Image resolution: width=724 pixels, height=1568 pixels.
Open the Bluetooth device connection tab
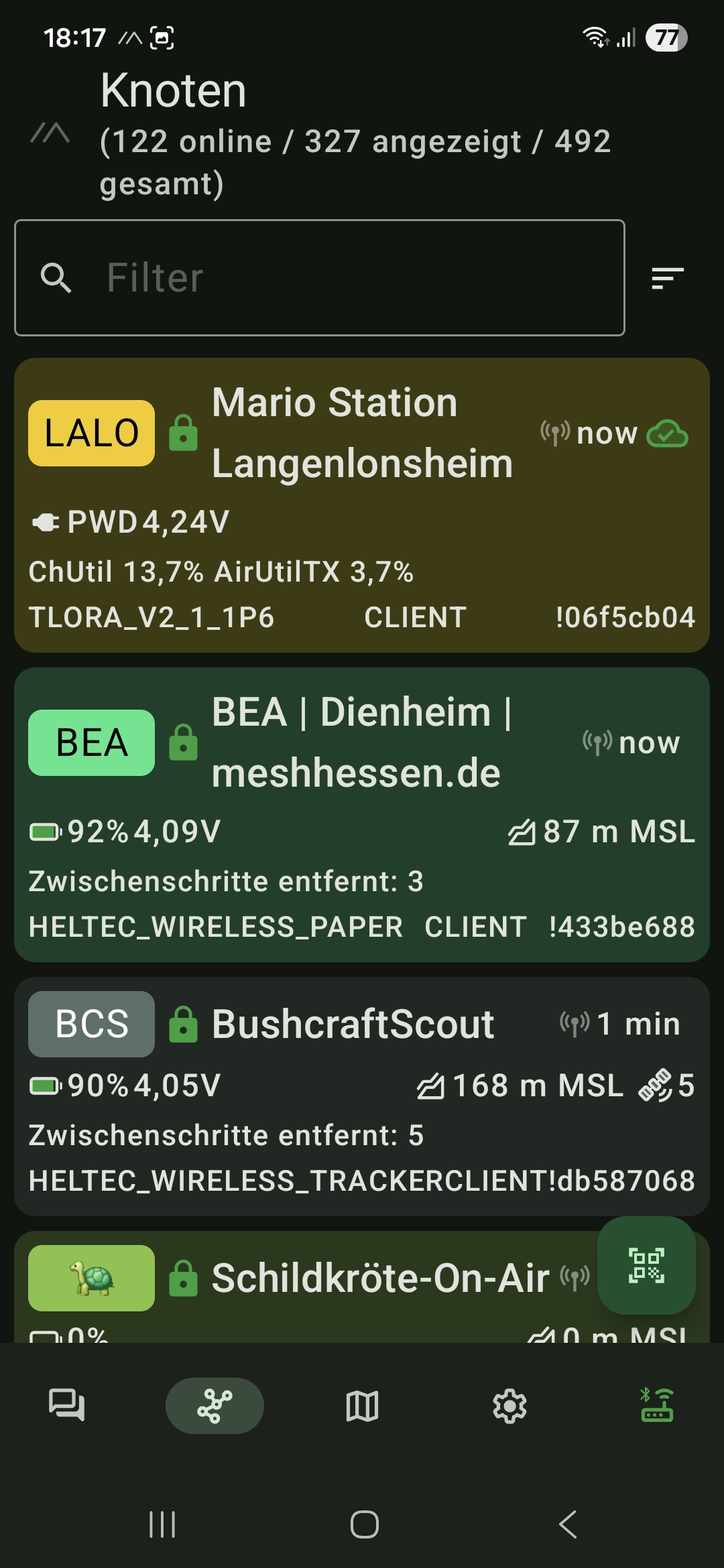coord(657,1405)
